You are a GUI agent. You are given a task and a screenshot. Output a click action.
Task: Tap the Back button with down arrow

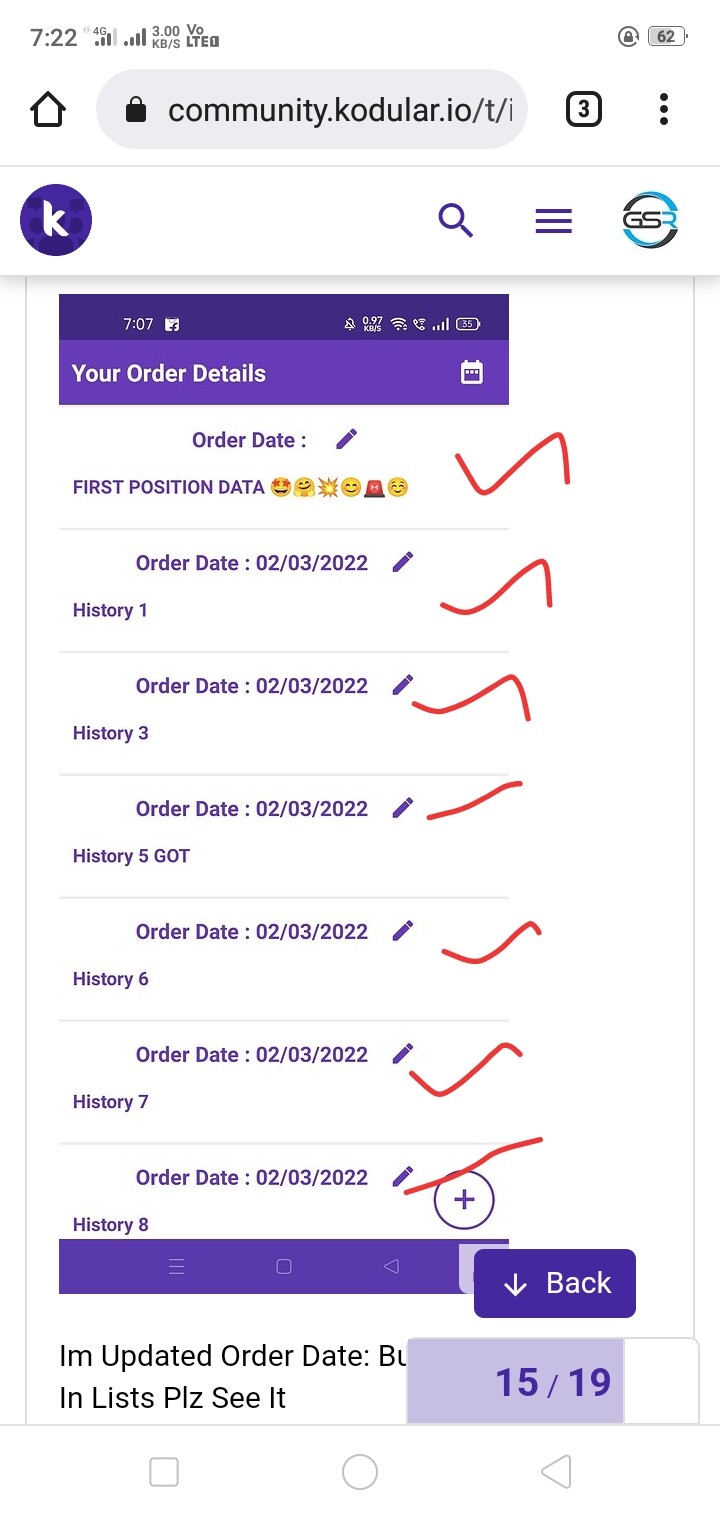[555, 1283]
